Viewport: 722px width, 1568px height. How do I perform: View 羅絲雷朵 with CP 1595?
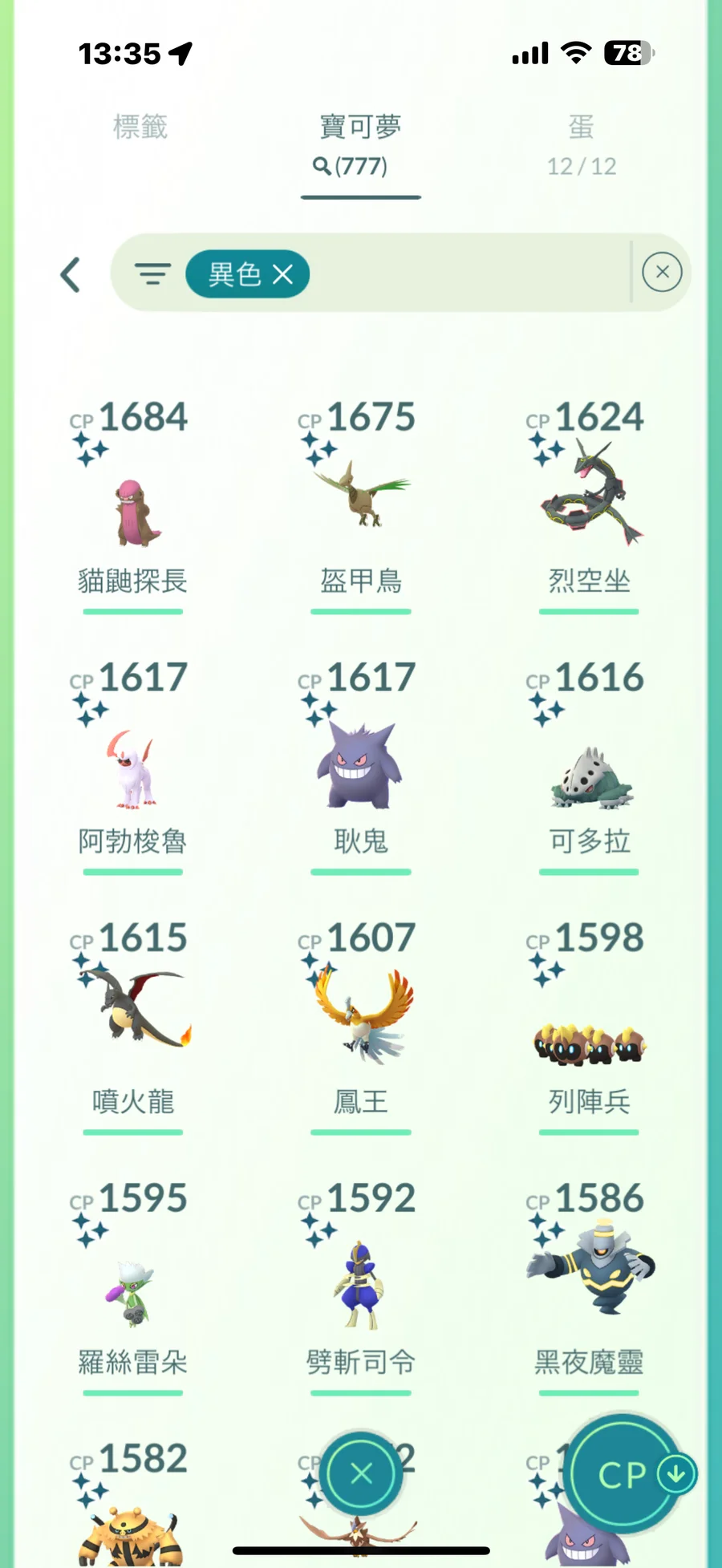coord(132,1287)
